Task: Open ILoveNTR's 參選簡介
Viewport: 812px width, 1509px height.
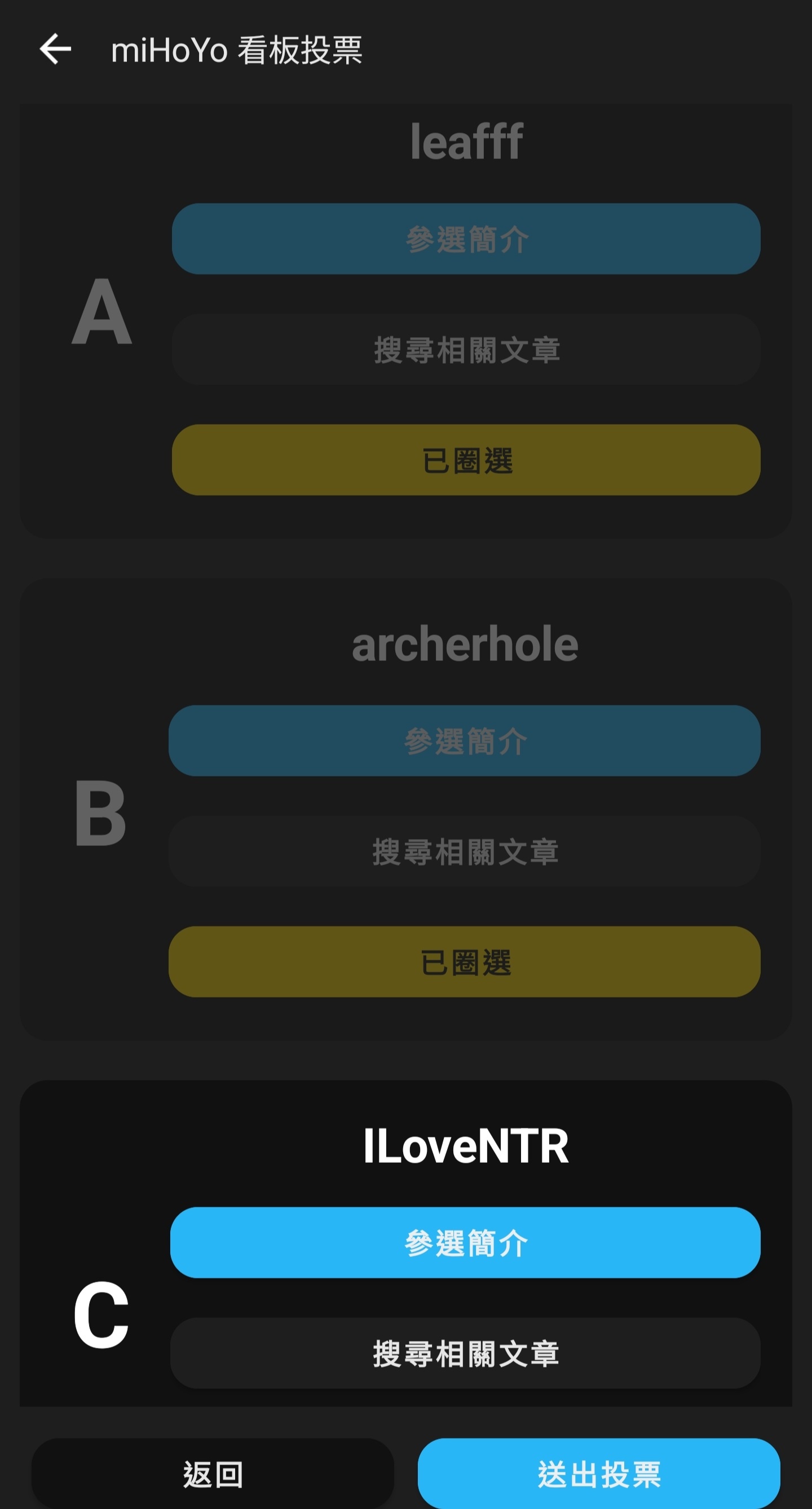Action: tap(465, 1242)
